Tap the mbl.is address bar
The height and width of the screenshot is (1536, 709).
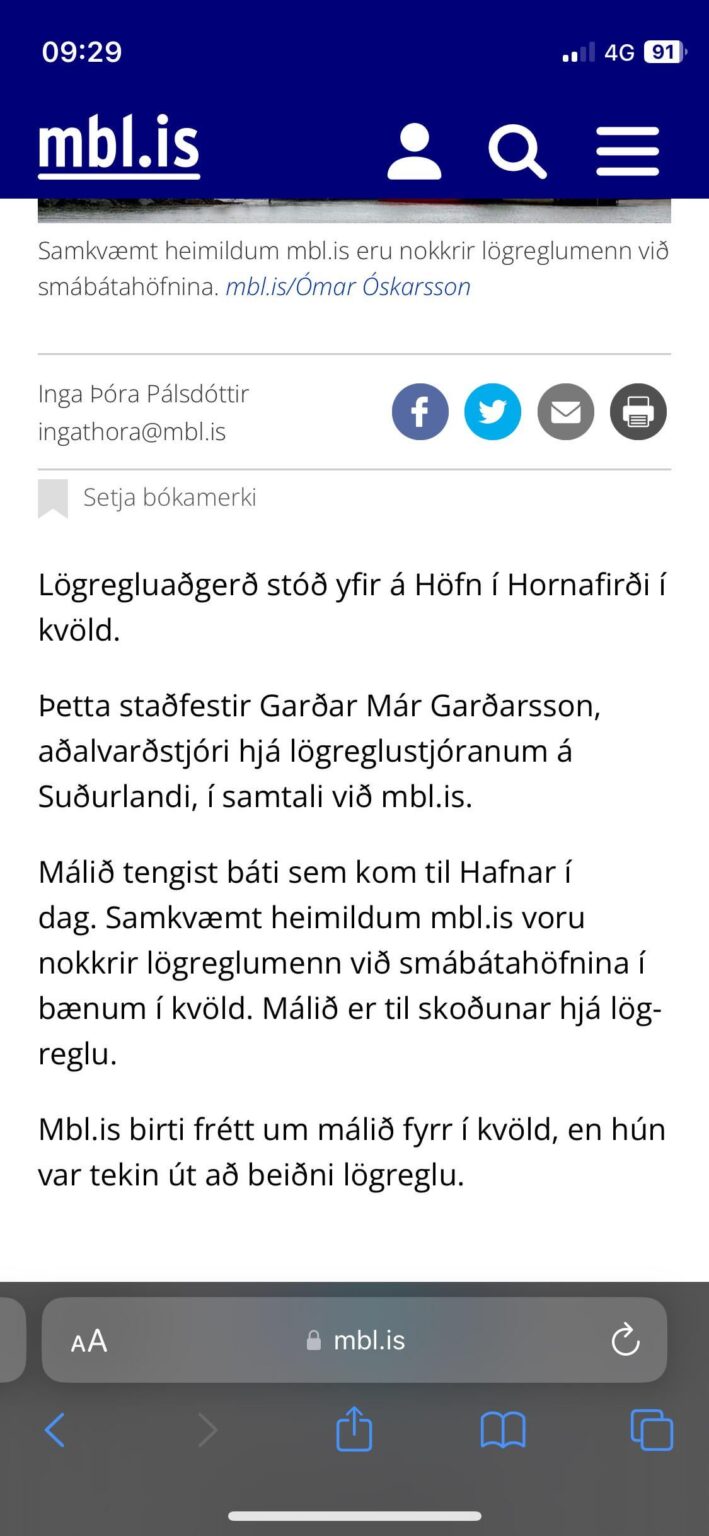pyautogui.click(x=355, y=1340)
